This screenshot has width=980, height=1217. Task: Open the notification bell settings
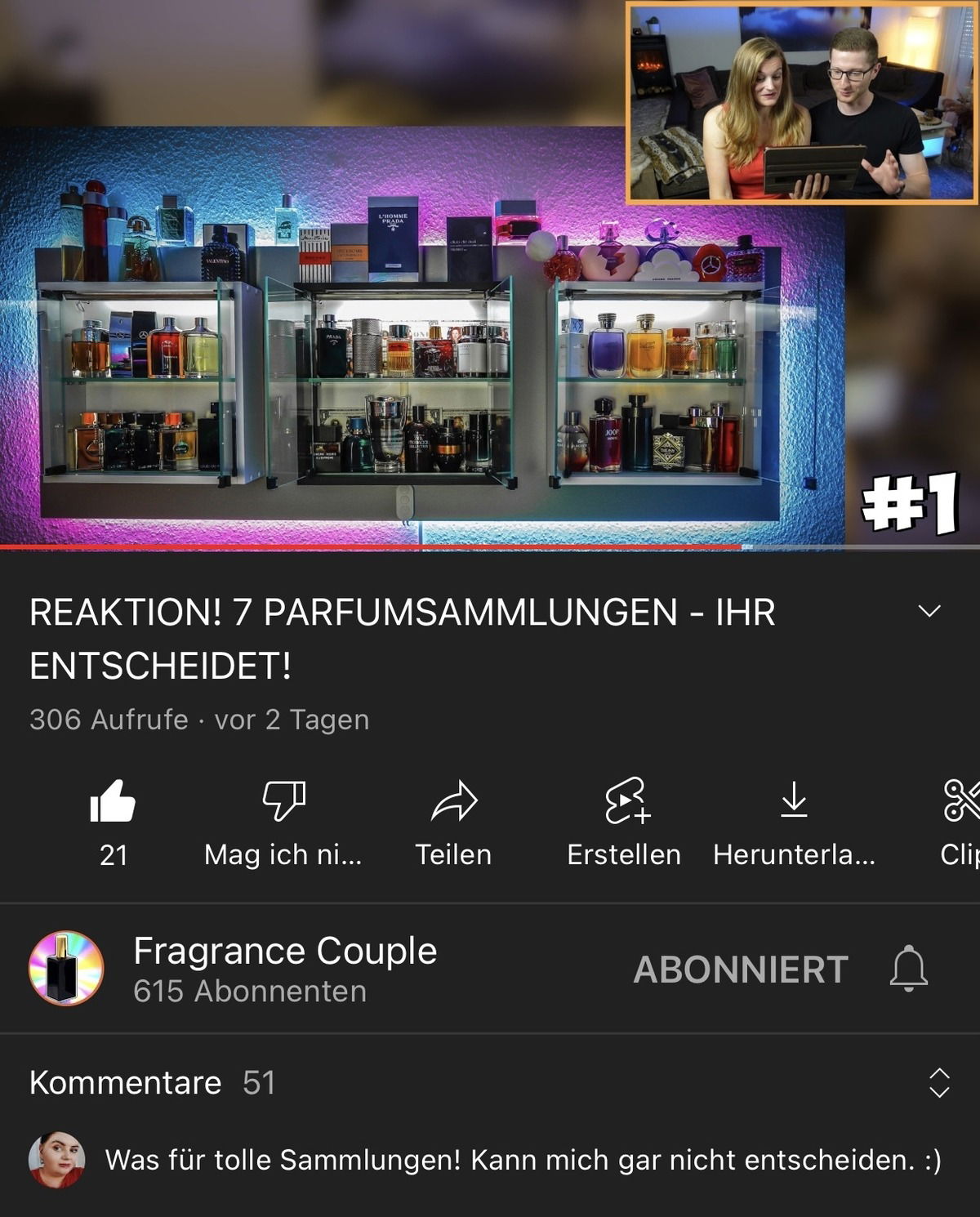908,970
